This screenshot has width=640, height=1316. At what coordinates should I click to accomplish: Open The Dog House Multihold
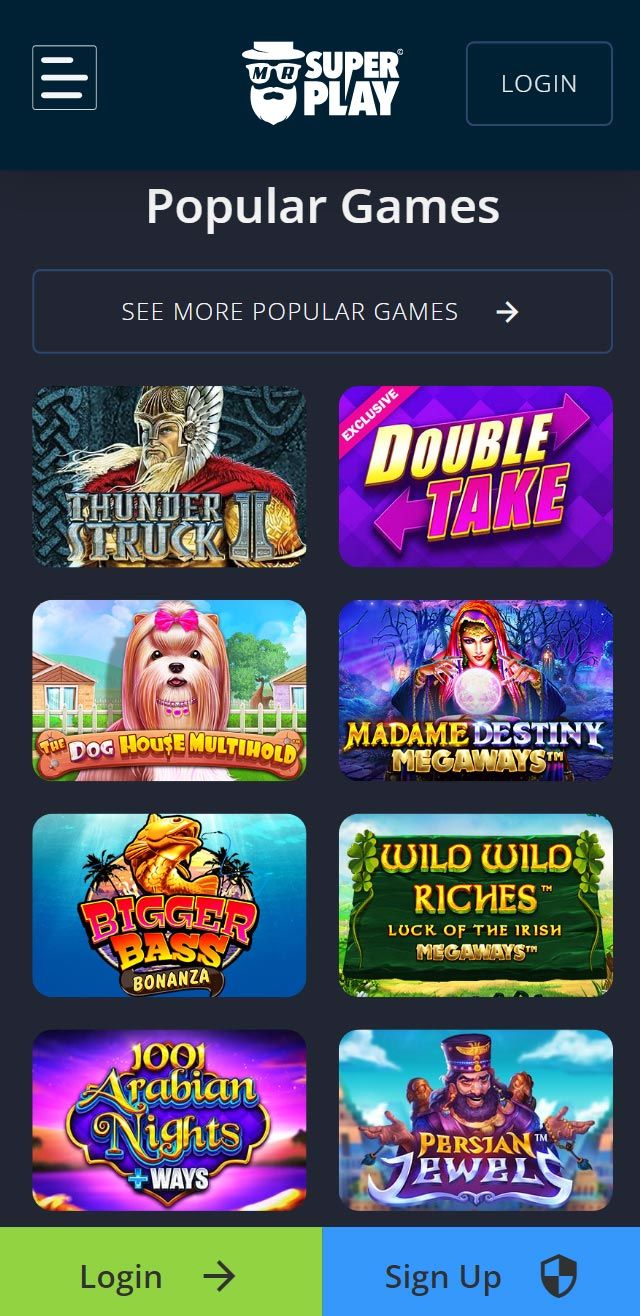point(169,690)
